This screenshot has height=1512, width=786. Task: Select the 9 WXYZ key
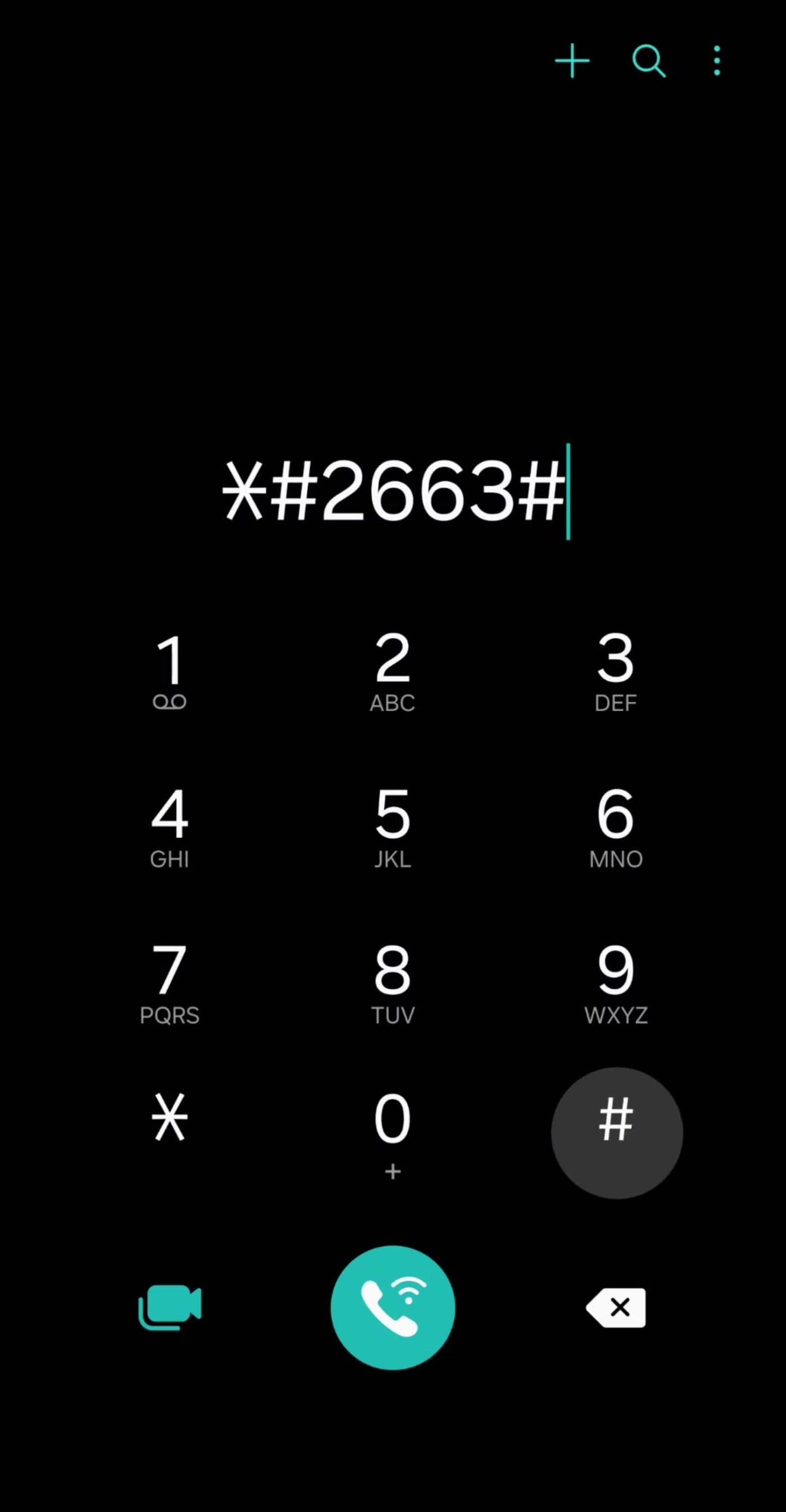(615, 982)
